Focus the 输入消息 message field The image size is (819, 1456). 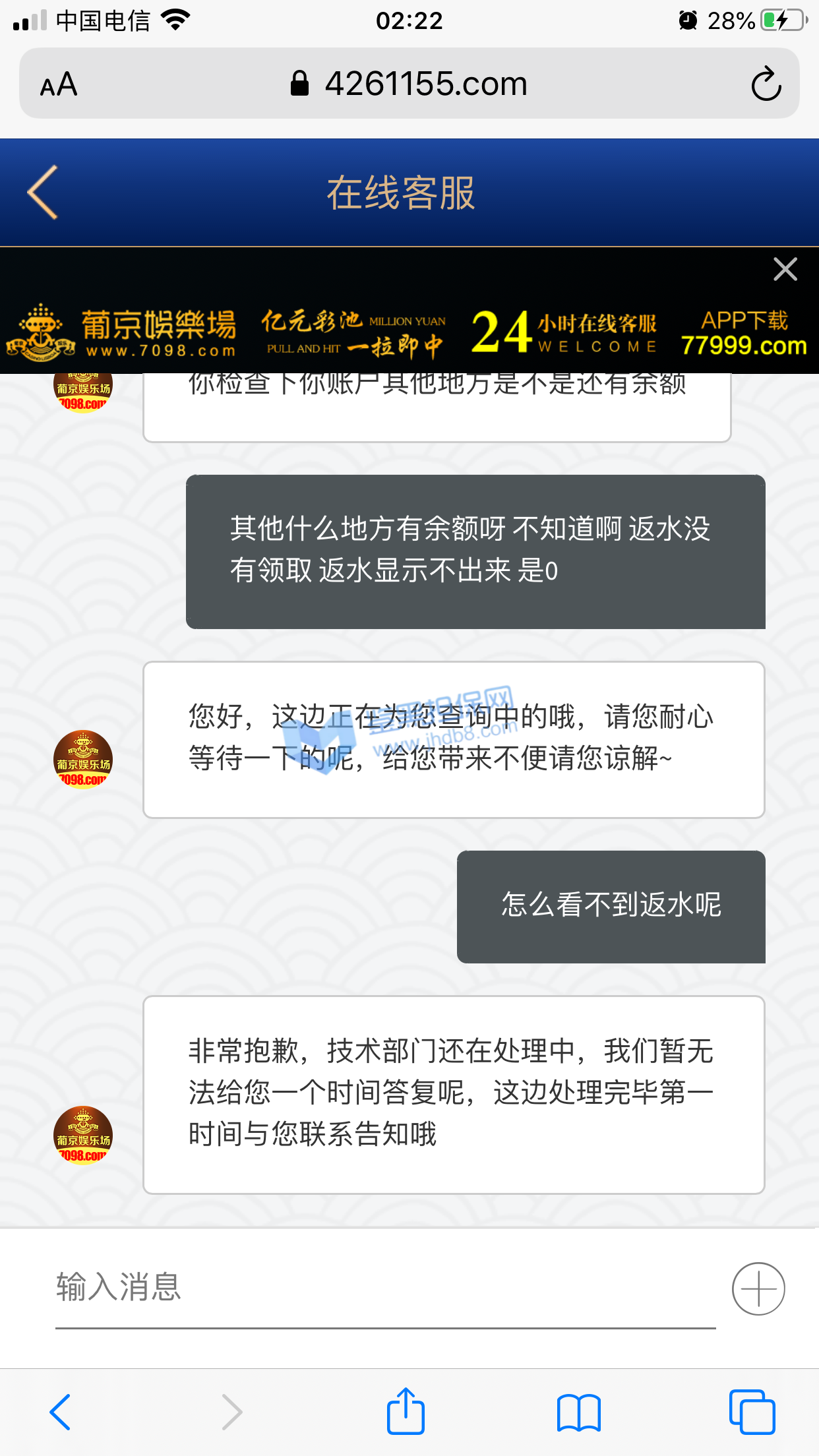click(385, 1287)
